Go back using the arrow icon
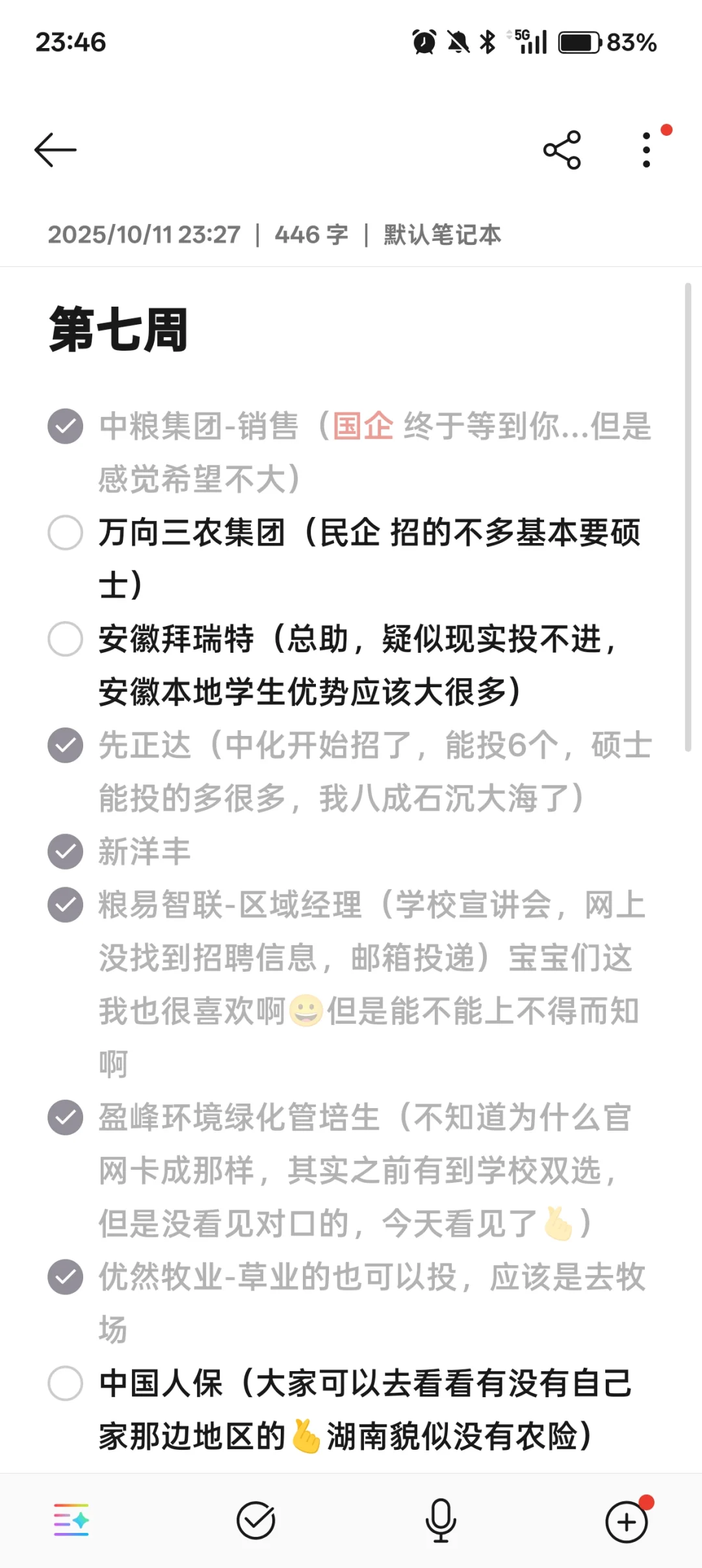Screen dimensions: 702x1568 (x=55, y=150)
